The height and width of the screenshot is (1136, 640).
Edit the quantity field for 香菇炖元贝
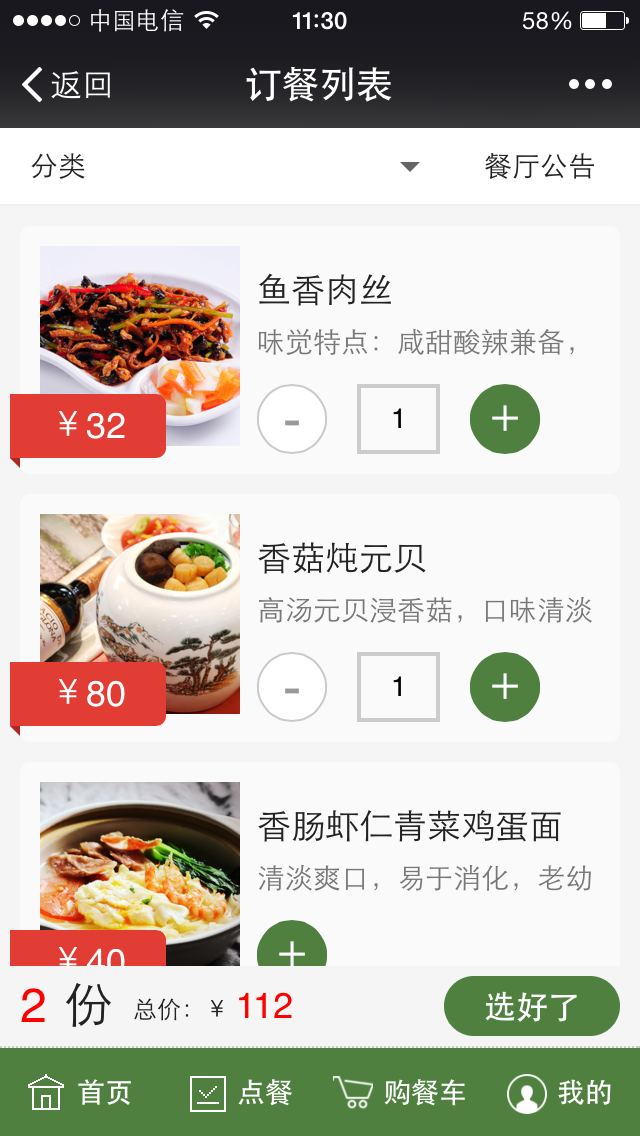[x=398, y=687]
